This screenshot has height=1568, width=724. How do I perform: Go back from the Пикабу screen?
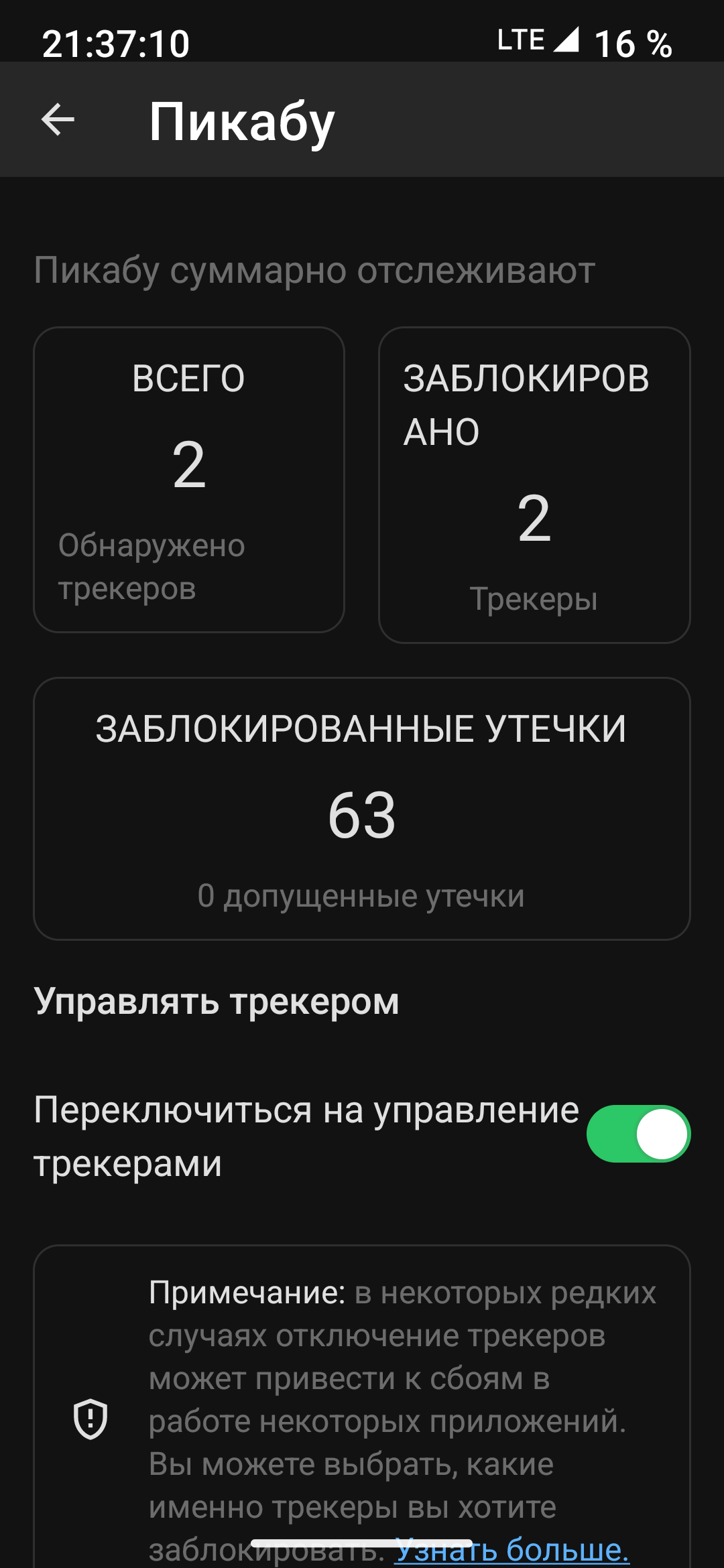coord(58,121)
